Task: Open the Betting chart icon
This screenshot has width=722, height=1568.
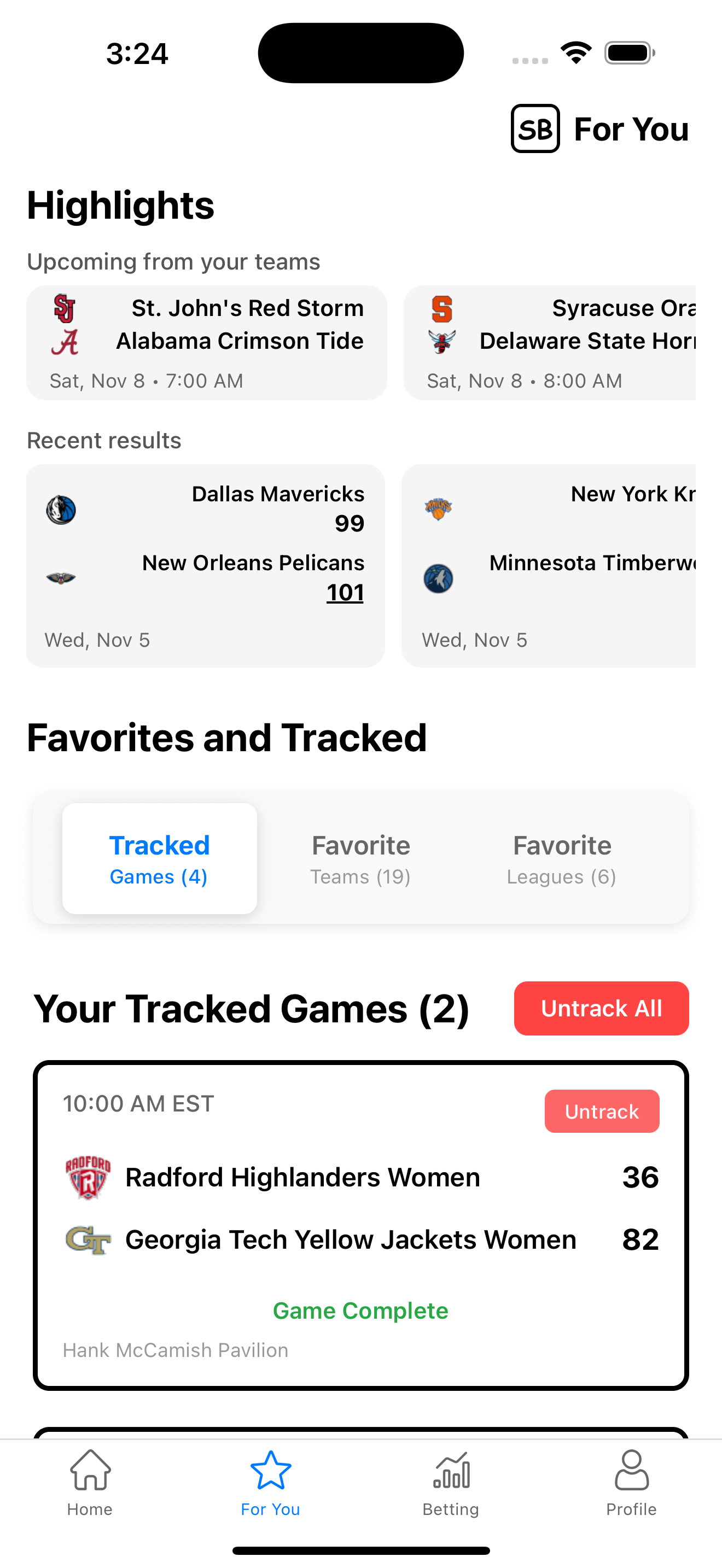Action: pos(451,1469)
